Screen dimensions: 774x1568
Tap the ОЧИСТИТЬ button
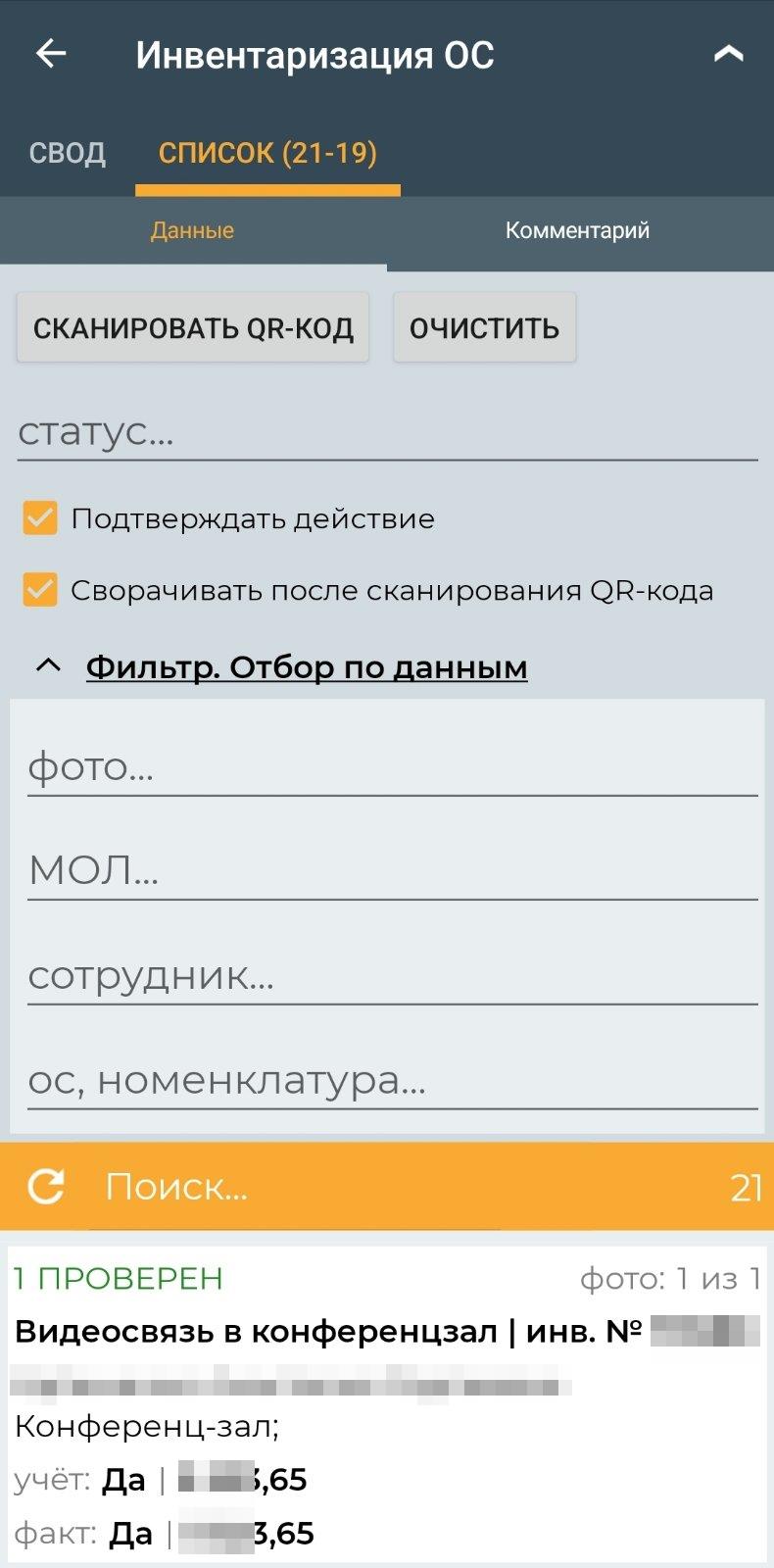pos(484,328)
